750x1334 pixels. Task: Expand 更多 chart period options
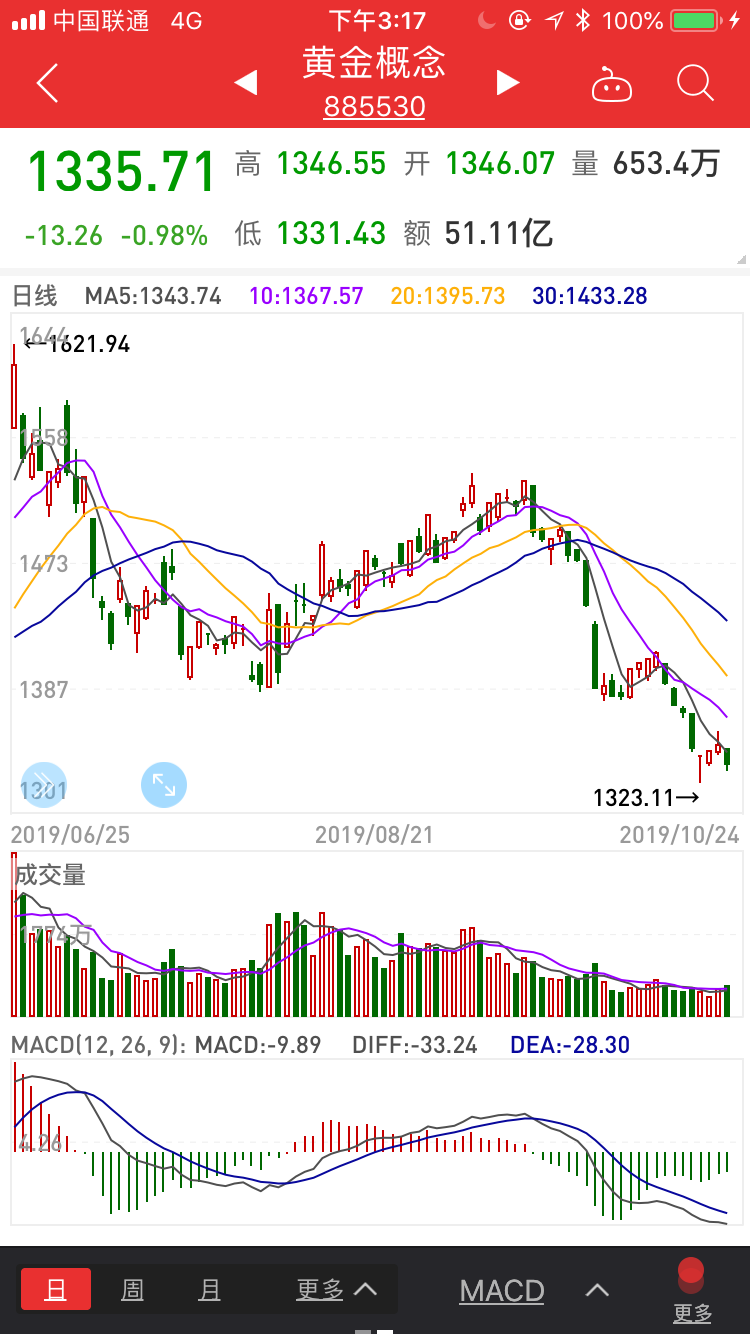tap(336, 1290)
